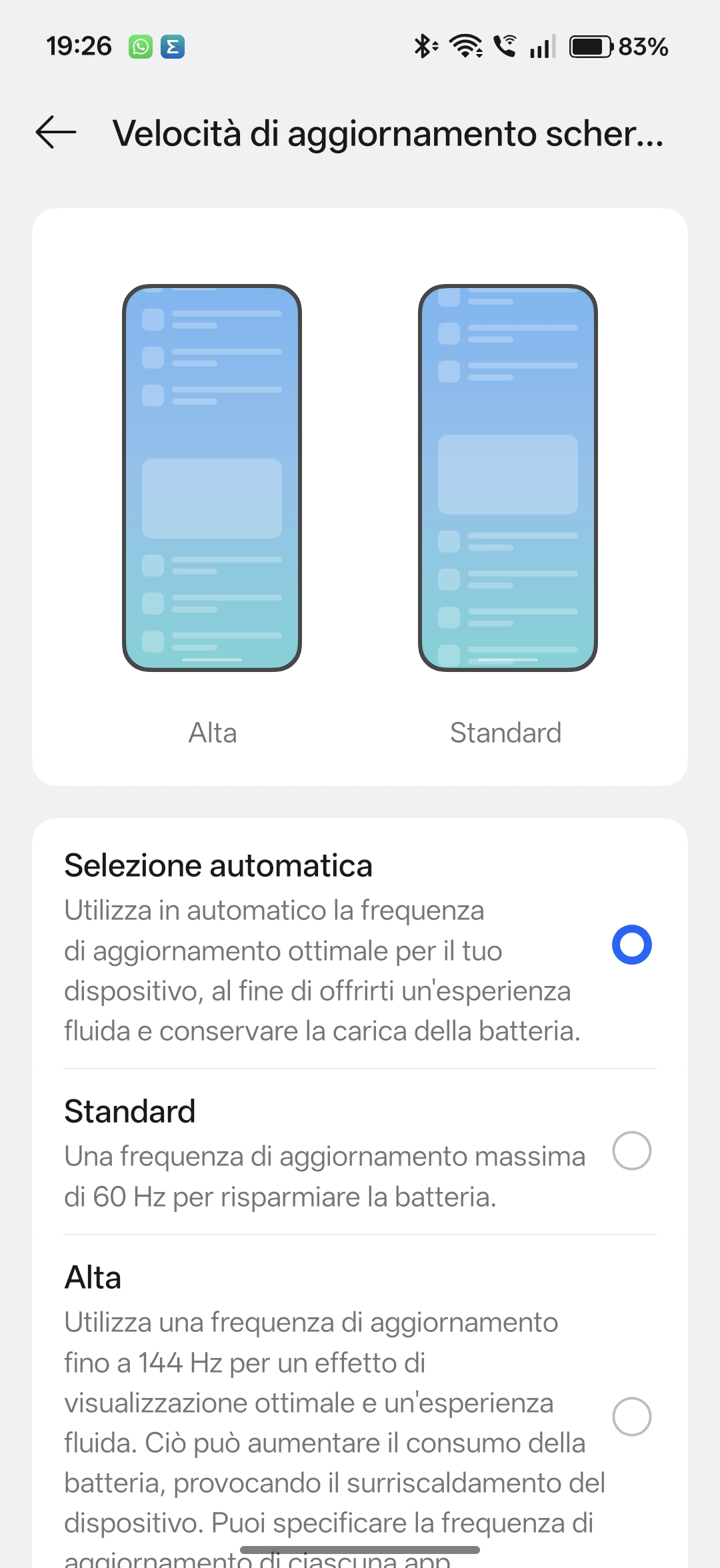Viewport: 720px width, 1568px height.
Task: Go back with the arrow icon
Action: click(56, 132)
